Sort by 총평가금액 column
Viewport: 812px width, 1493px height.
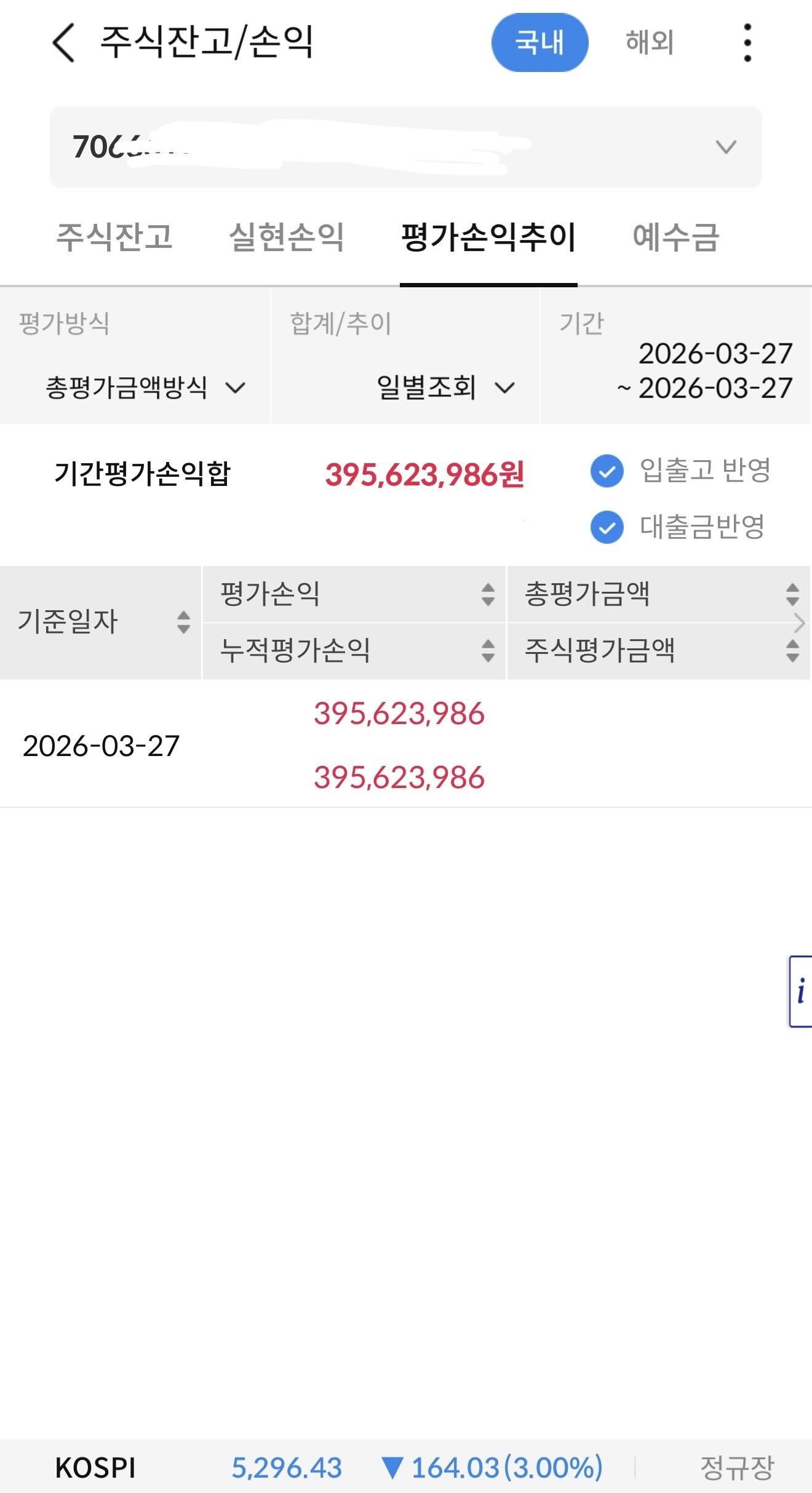point(658,594)
